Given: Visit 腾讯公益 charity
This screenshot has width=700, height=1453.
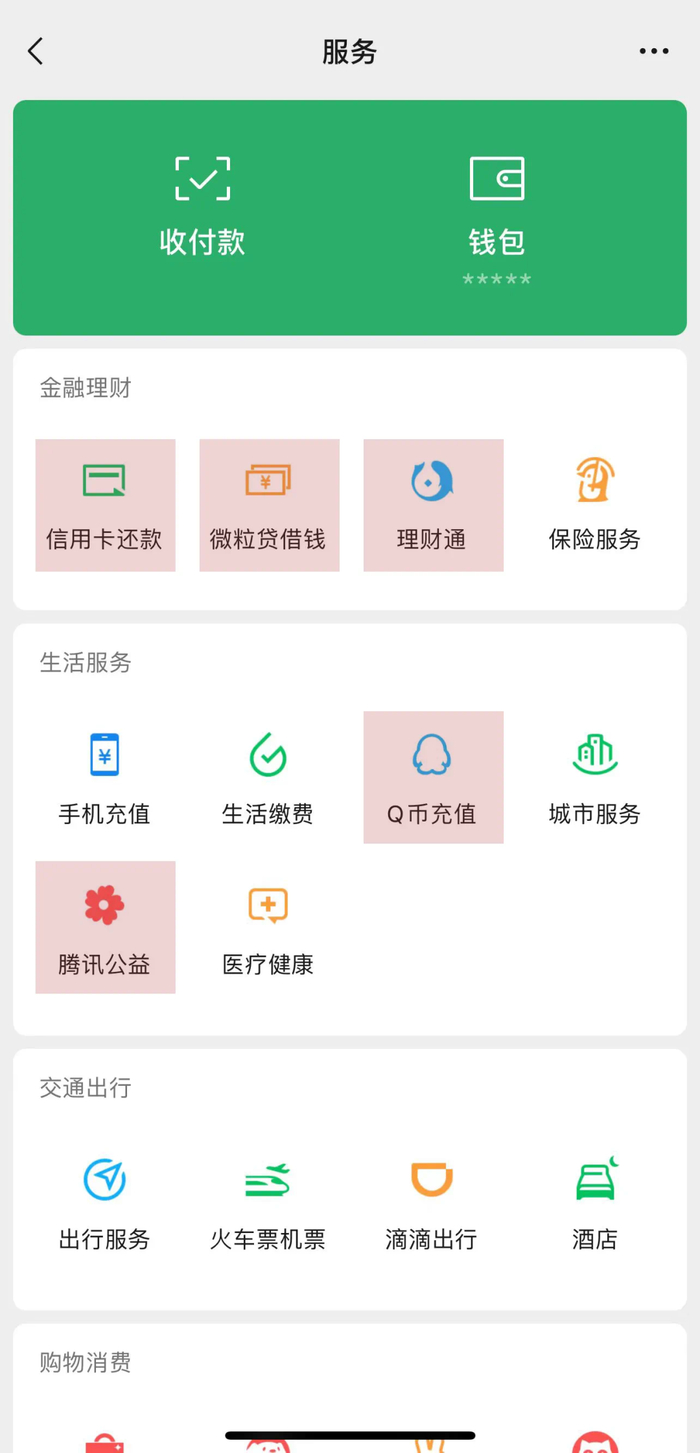Looking at the screenshot, I should click(x=105, y=927).
